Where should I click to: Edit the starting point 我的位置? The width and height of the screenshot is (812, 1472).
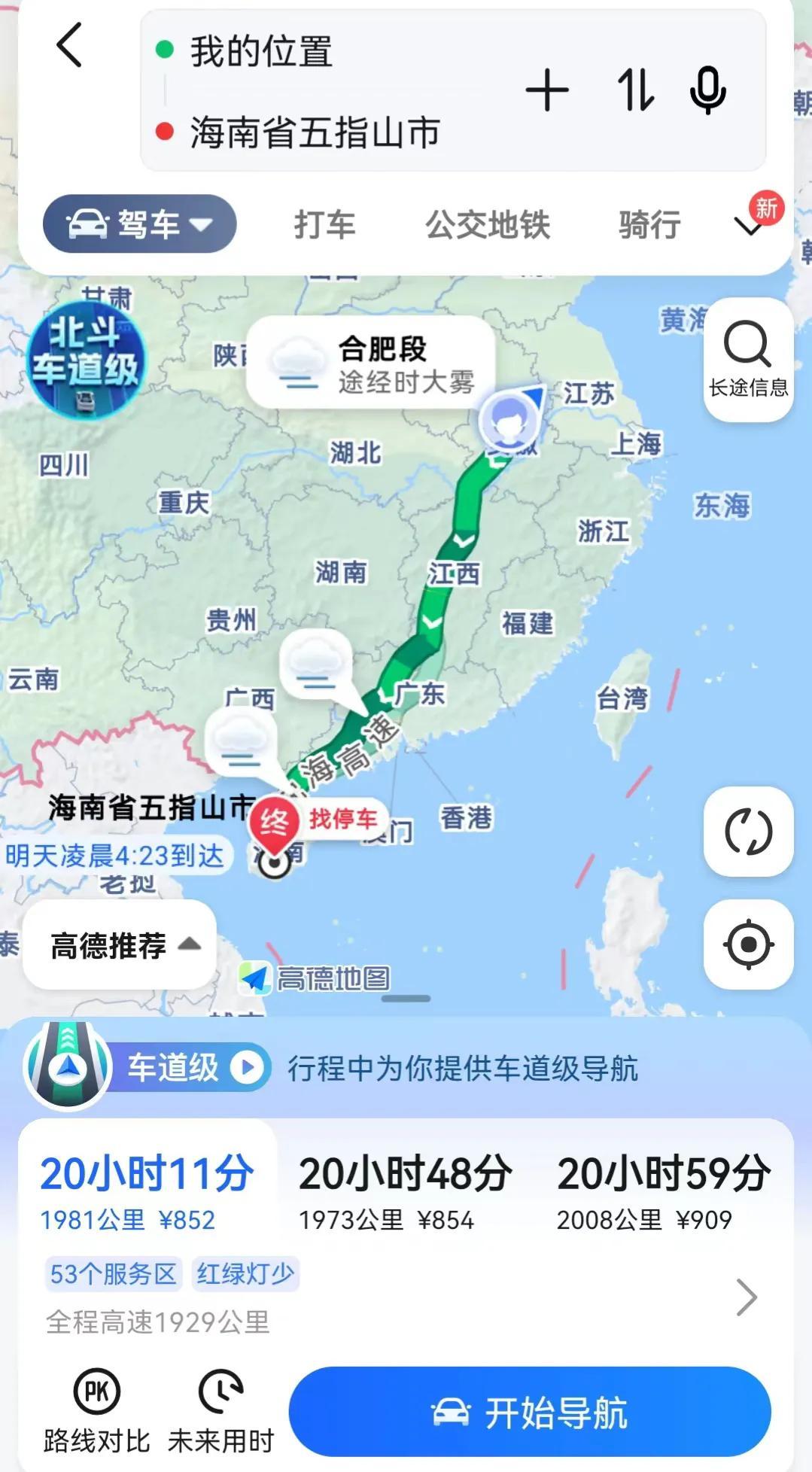point(260,51)
